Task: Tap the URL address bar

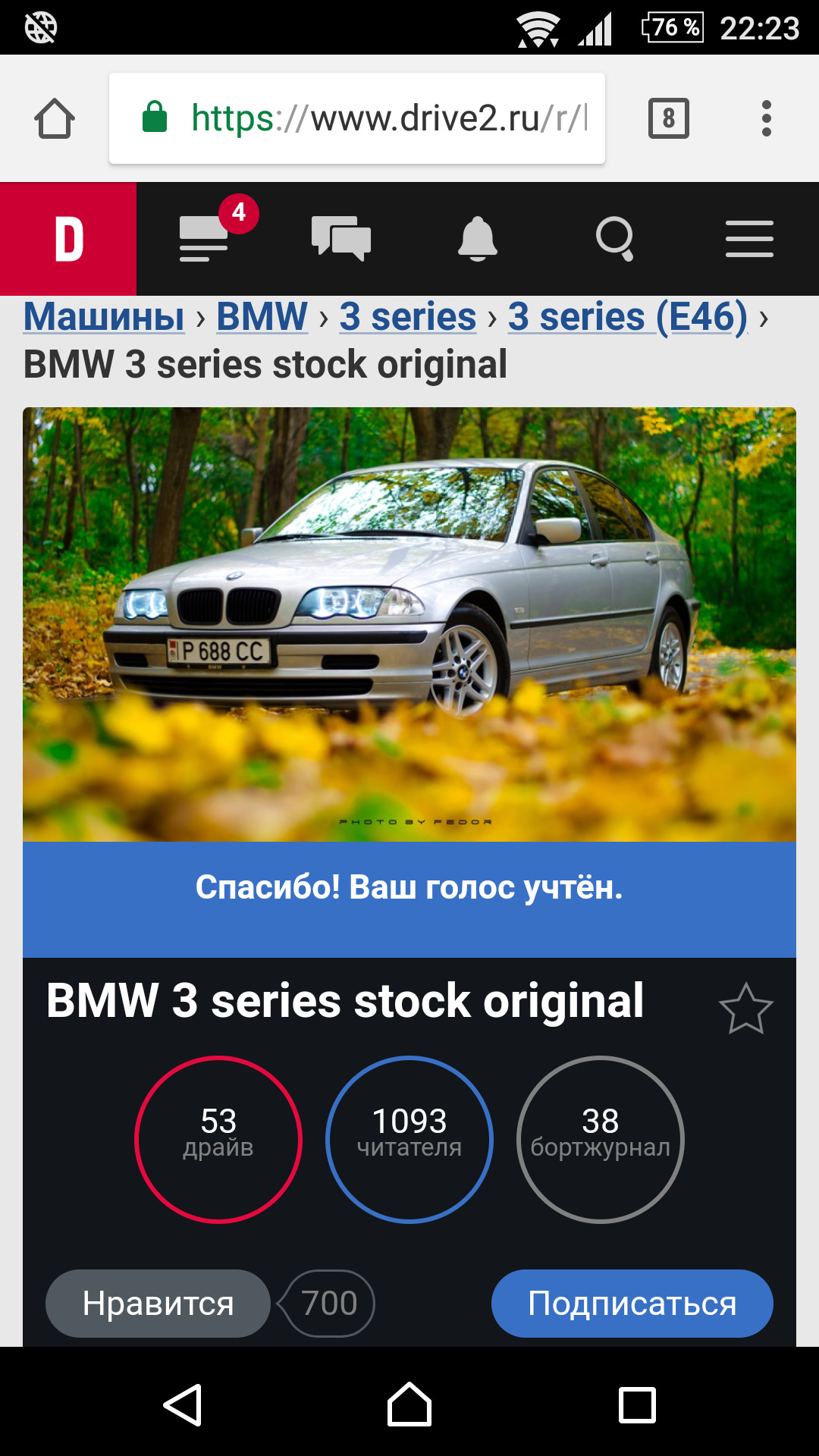Action: coord(356,118)
